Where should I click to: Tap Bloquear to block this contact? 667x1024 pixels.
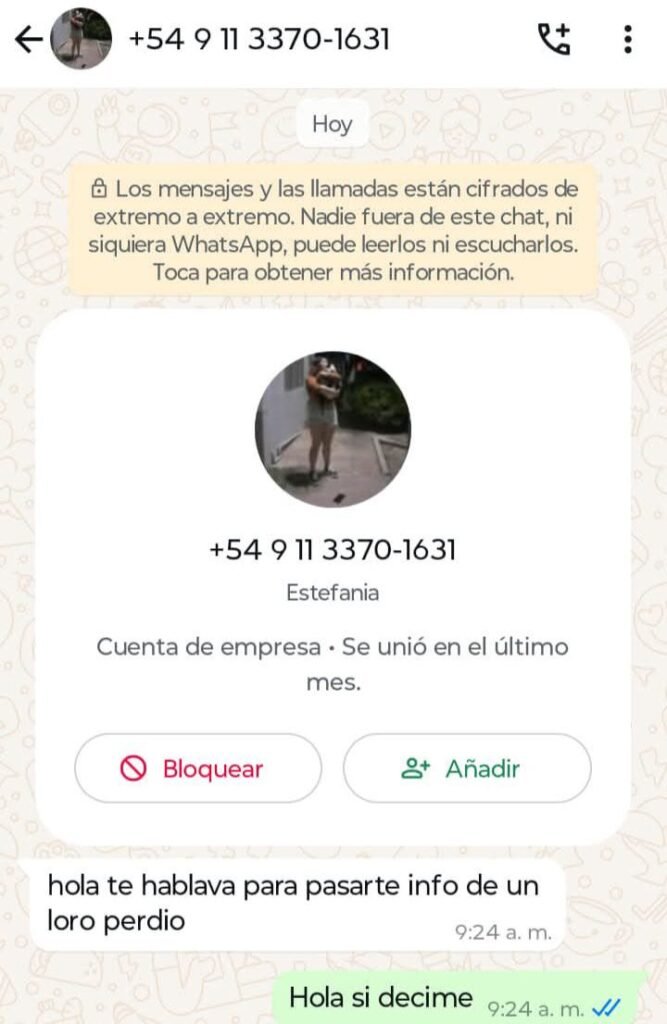click(x=198, y=768)
